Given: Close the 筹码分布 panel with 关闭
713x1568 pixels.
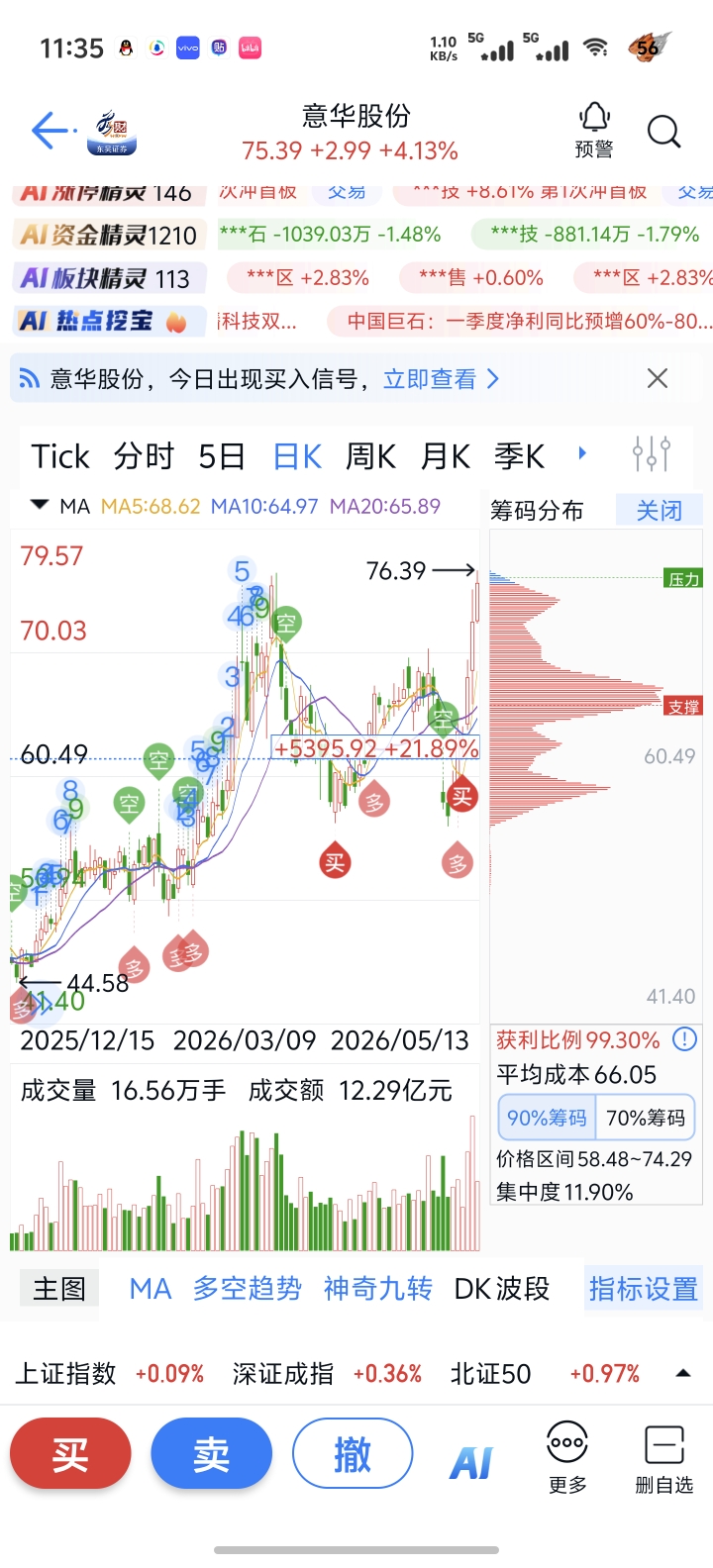Looking at the screenshot, I should click(x=659, y=510).
